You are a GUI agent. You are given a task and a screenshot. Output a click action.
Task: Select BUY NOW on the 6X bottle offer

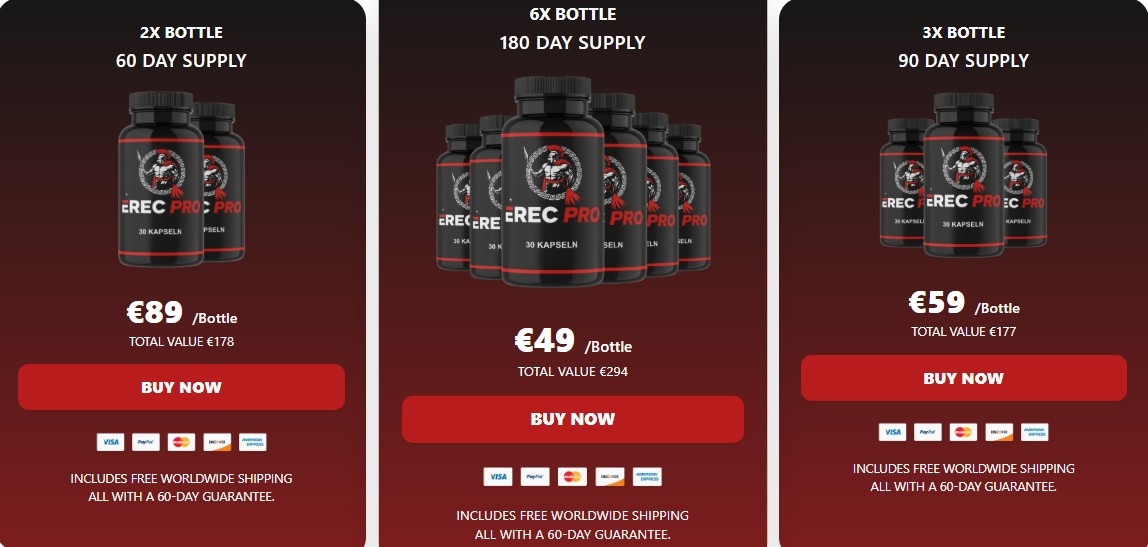pyautogui.click(x=572, y=419)
